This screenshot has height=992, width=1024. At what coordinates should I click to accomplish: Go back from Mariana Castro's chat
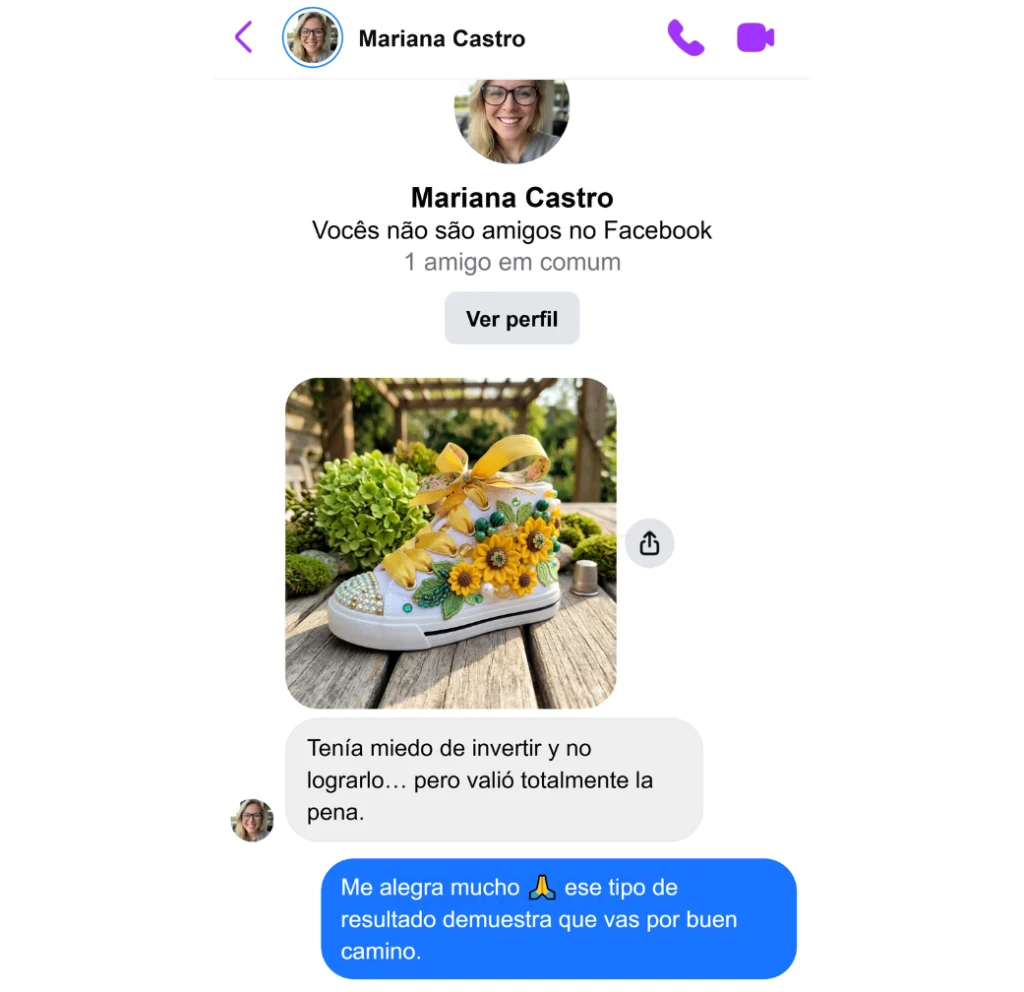click(243, 38)
